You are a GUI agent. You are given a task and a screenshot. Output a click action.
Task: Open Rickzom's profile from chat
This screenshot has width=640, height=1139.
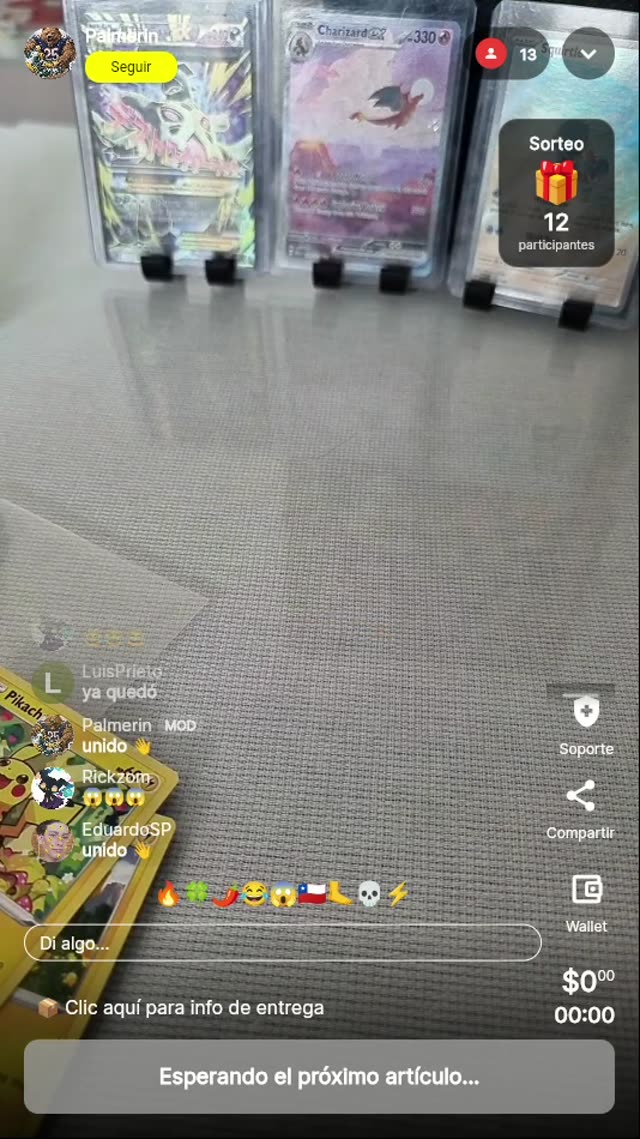(53, 787)
